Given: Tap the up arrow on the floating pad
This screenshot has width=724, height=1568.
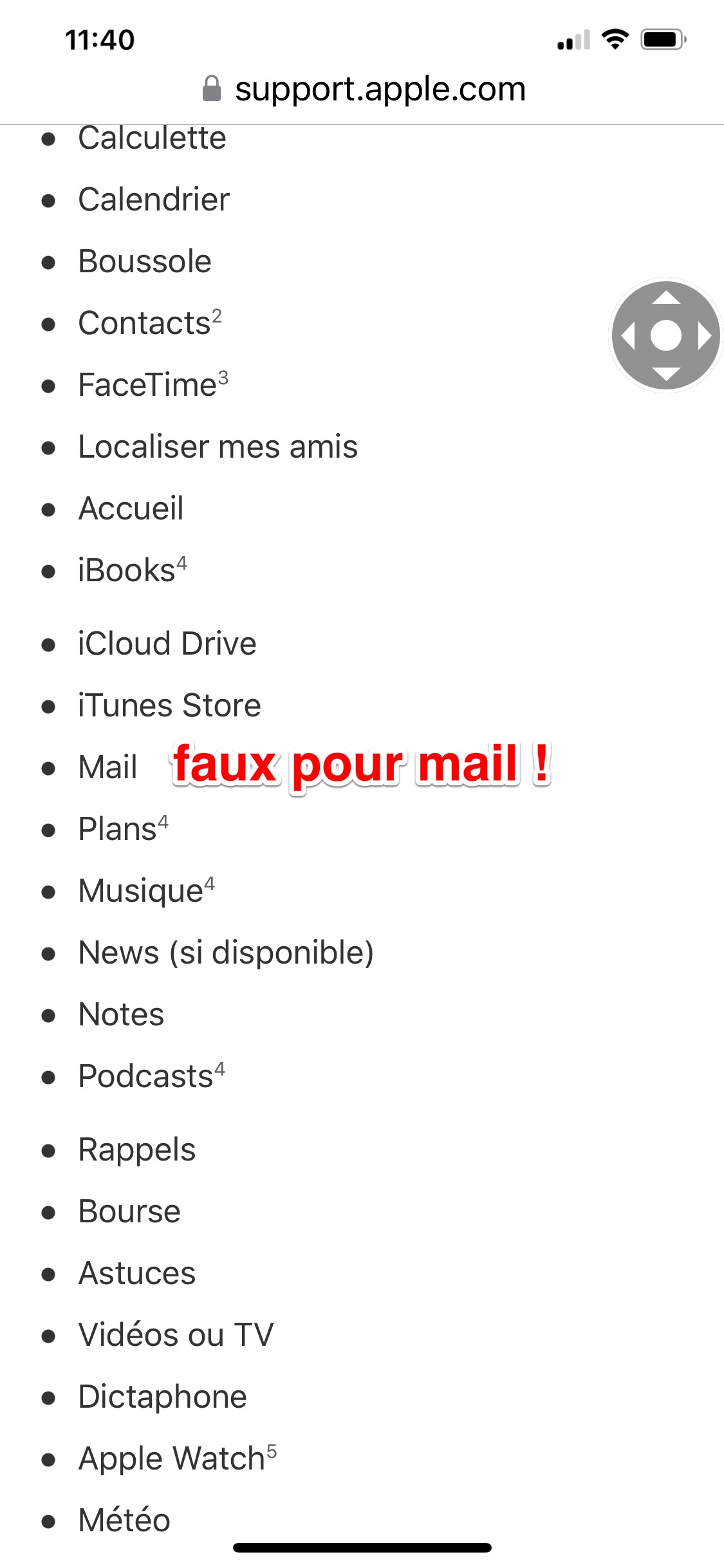Looking at the screenshot, I should pos(666,297).
